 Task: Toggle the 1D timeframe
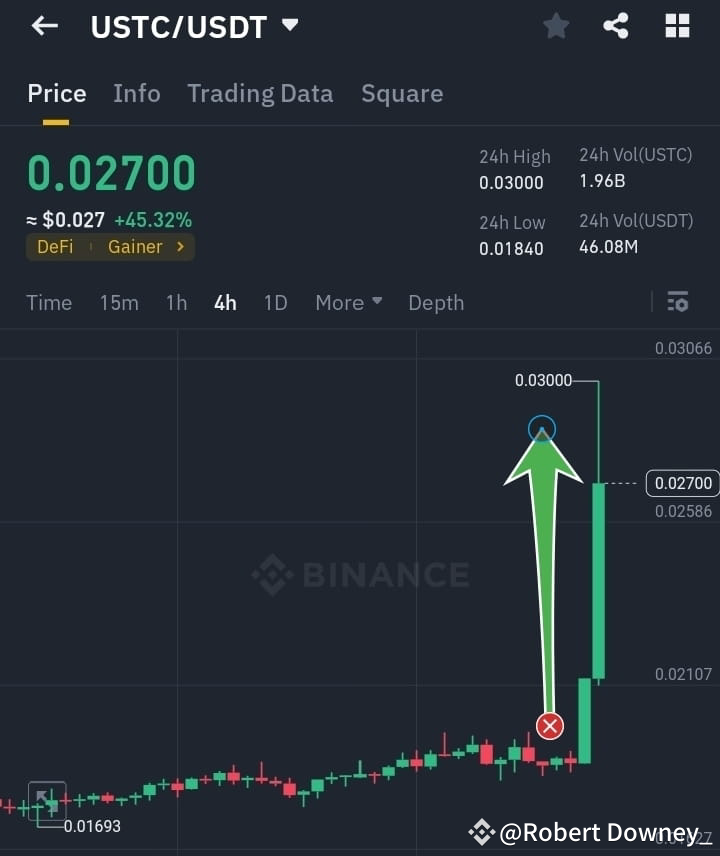tap(275, 302)
